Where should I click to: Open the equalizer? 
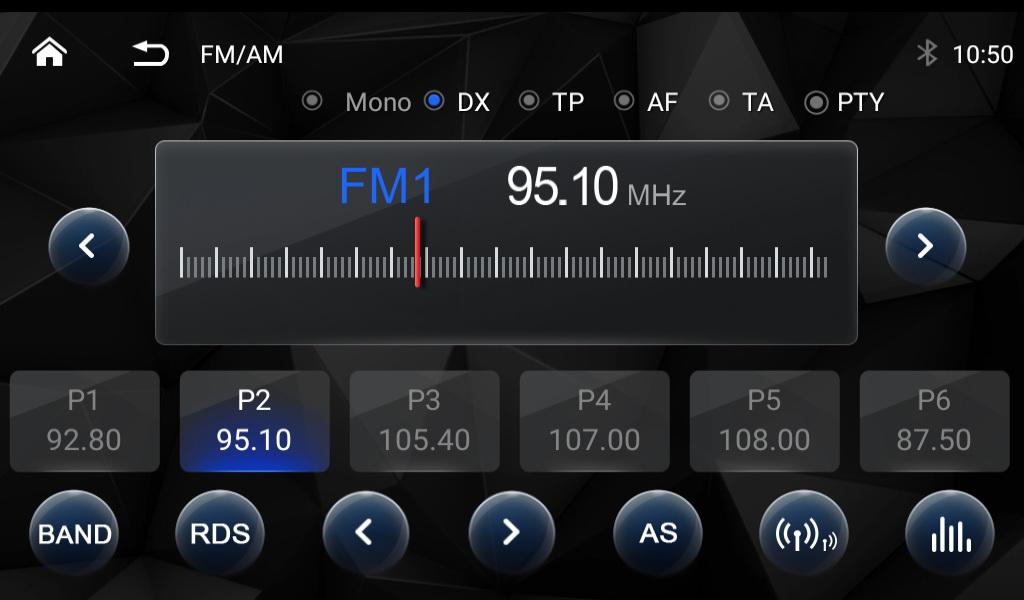(949, 534)
